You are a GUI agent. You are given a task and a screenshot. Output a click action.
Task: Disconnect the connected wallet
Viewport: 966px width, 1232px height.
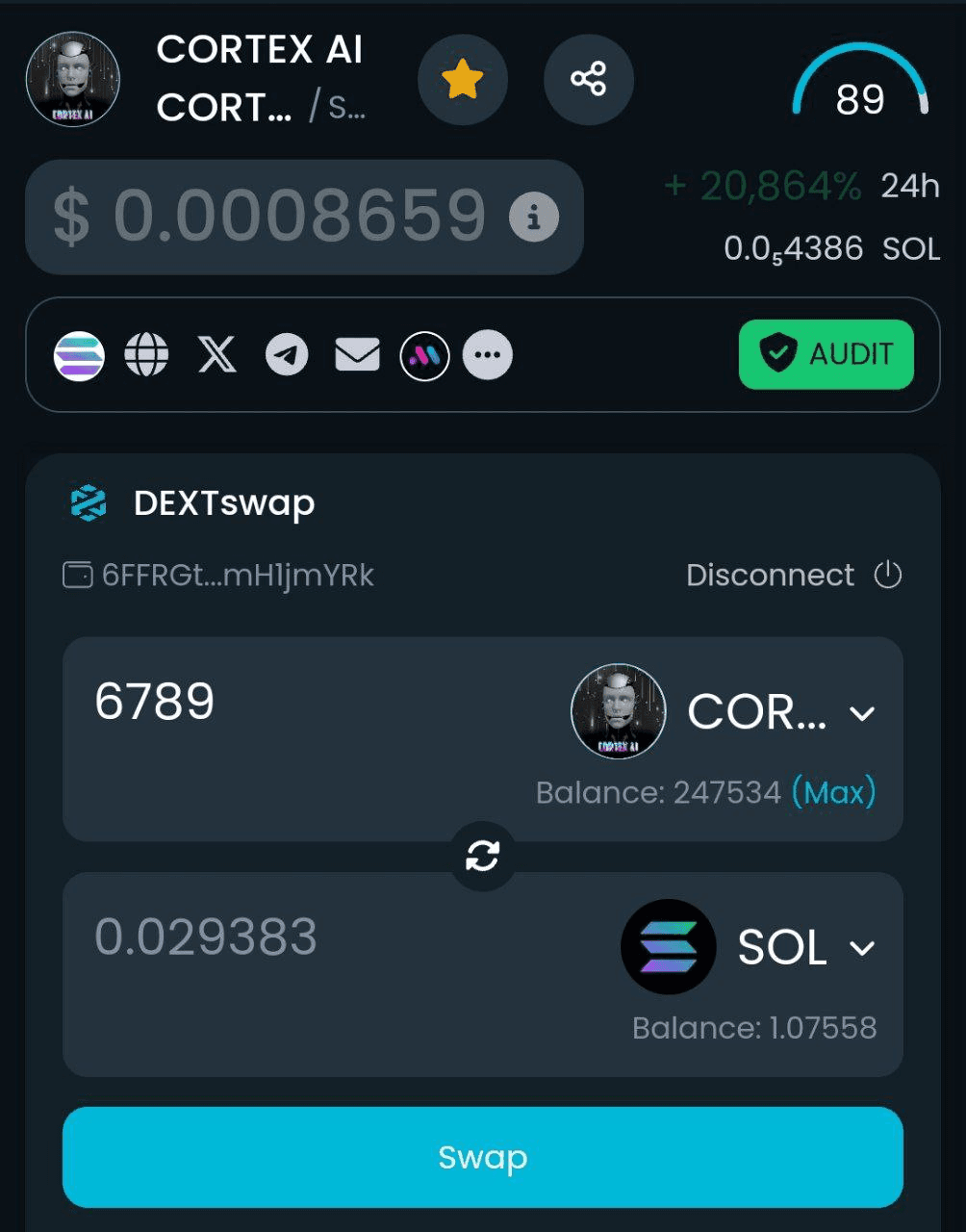pyautogui.click(x=793, y=576)
